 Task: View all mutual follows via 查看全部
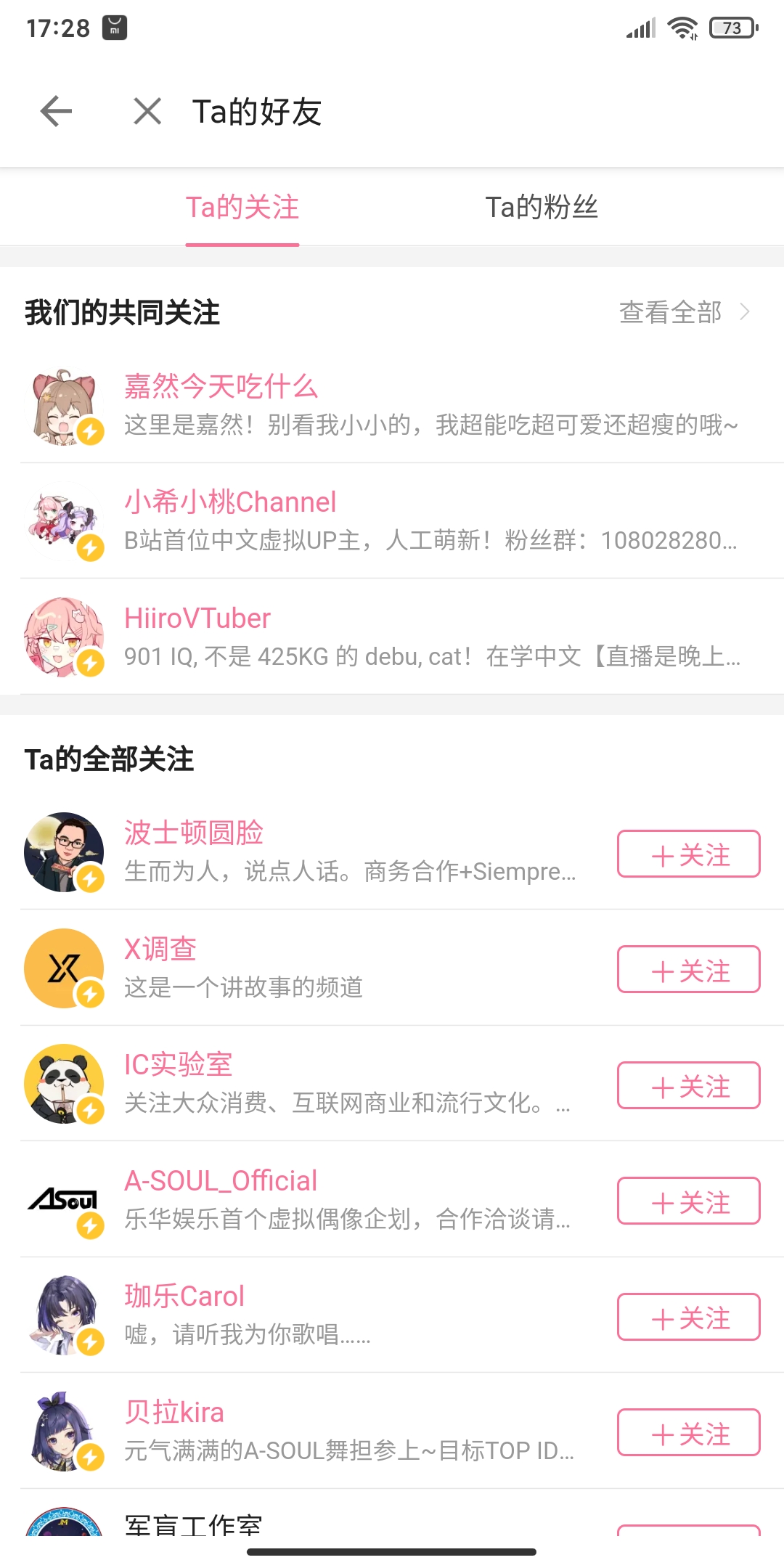coord(683,312)
